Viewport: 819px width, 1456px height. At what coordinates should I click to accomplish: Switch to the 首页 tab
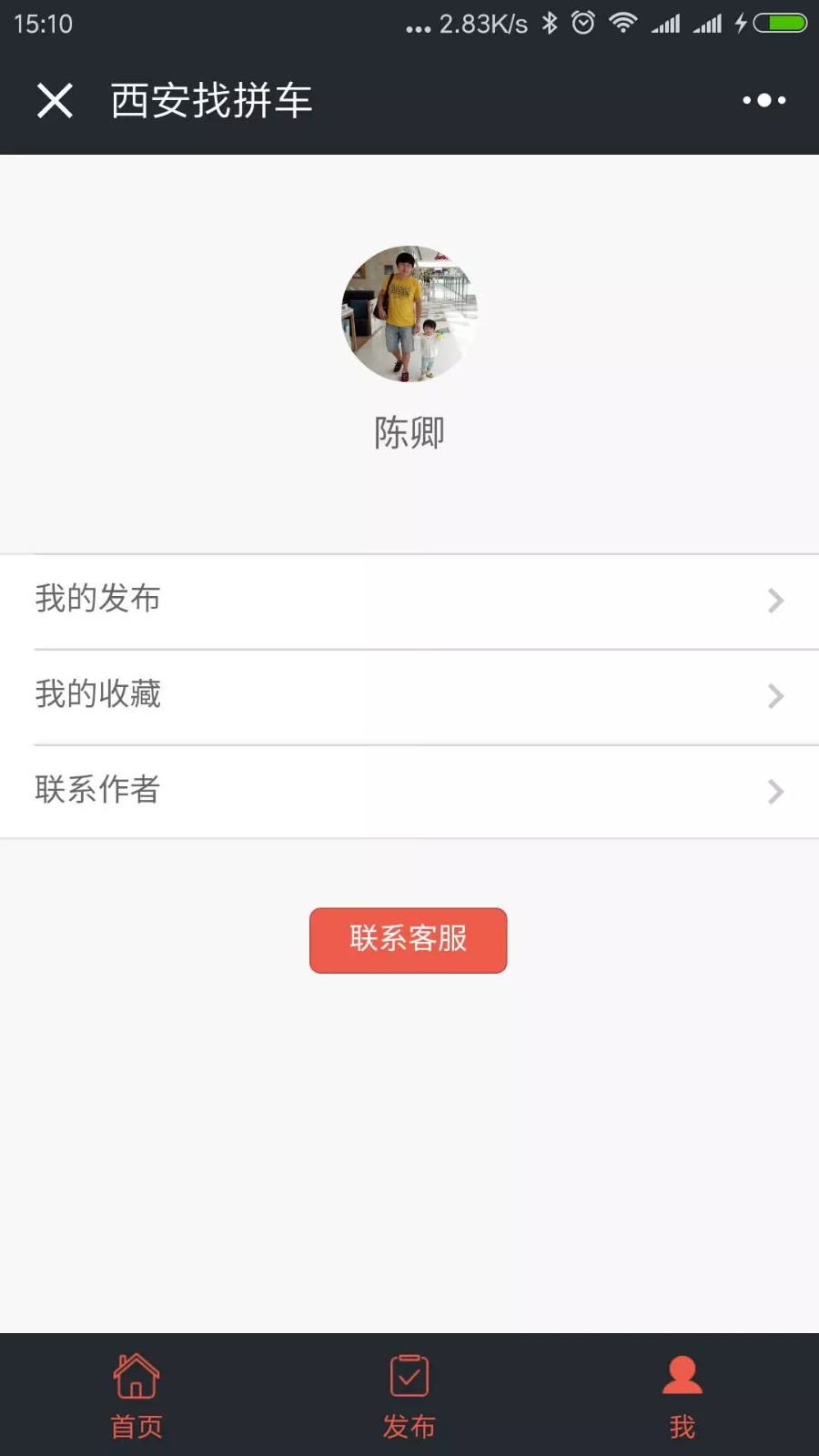(x=136, y=1396)
